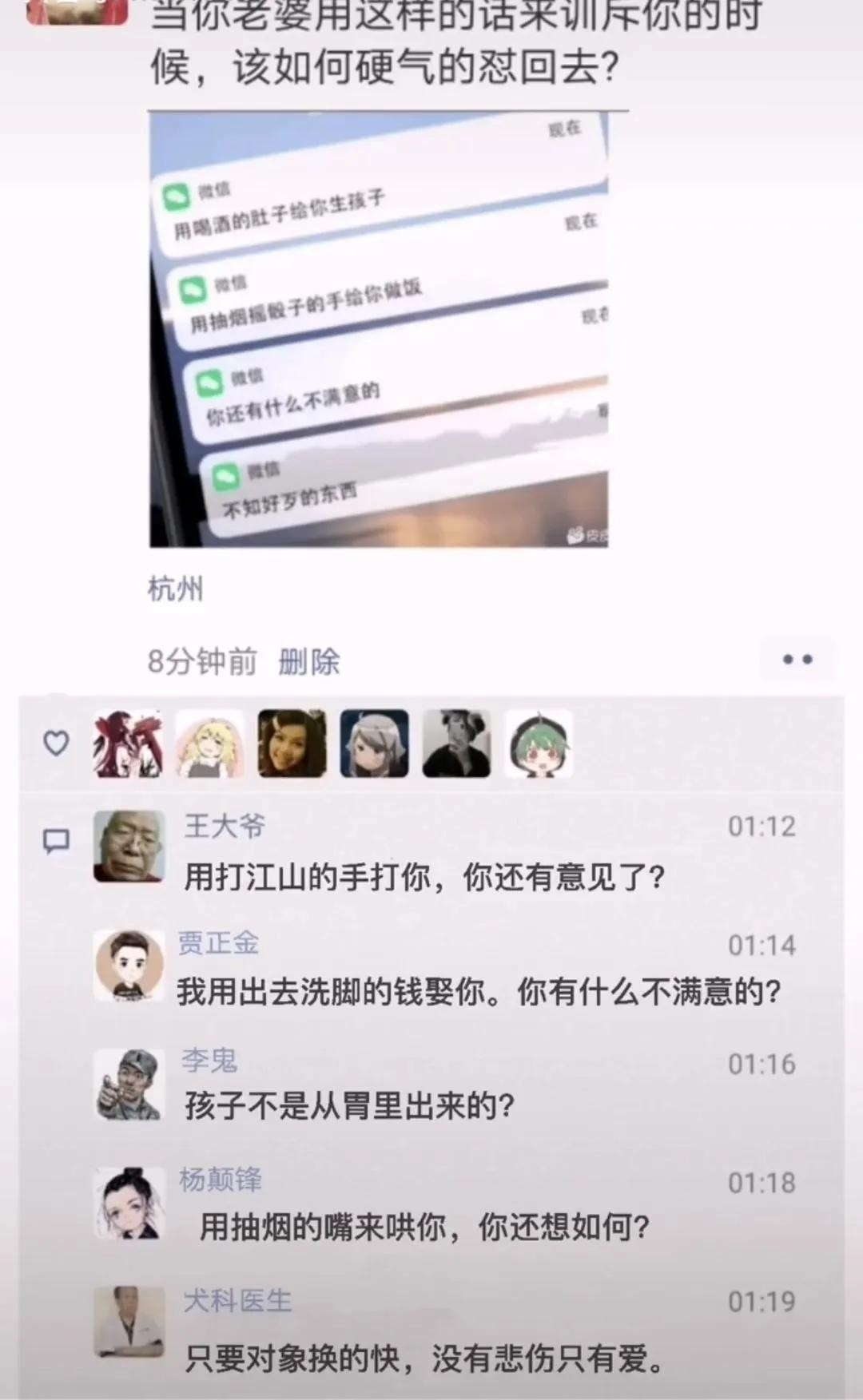The width and height of the screenshot is (863, 1400).
Task: View the red-haired anime avatar in the likes row
Action: (x=128, y=744)
